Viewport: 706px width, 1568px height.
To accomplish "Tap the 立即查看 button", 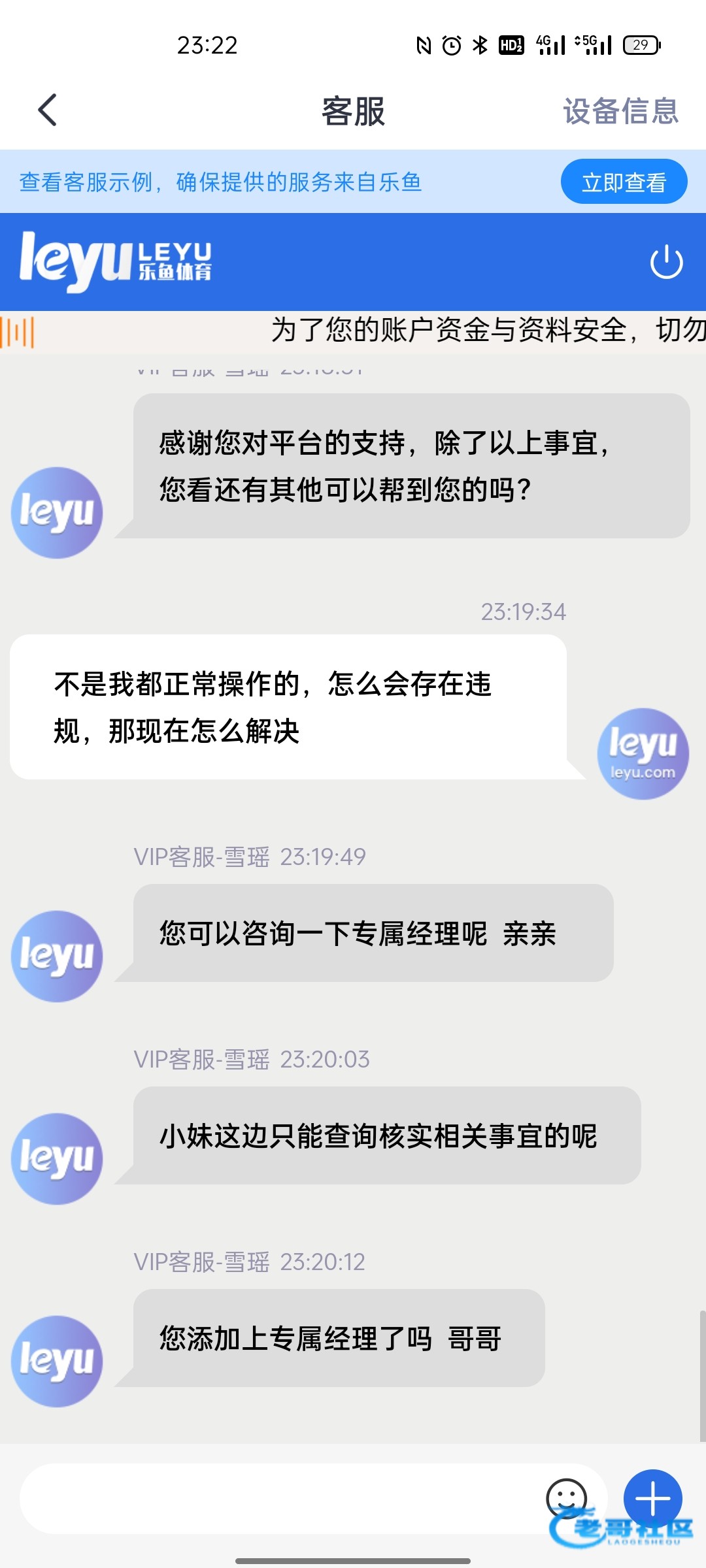I will pyautogui.click(x=624, y=182).
